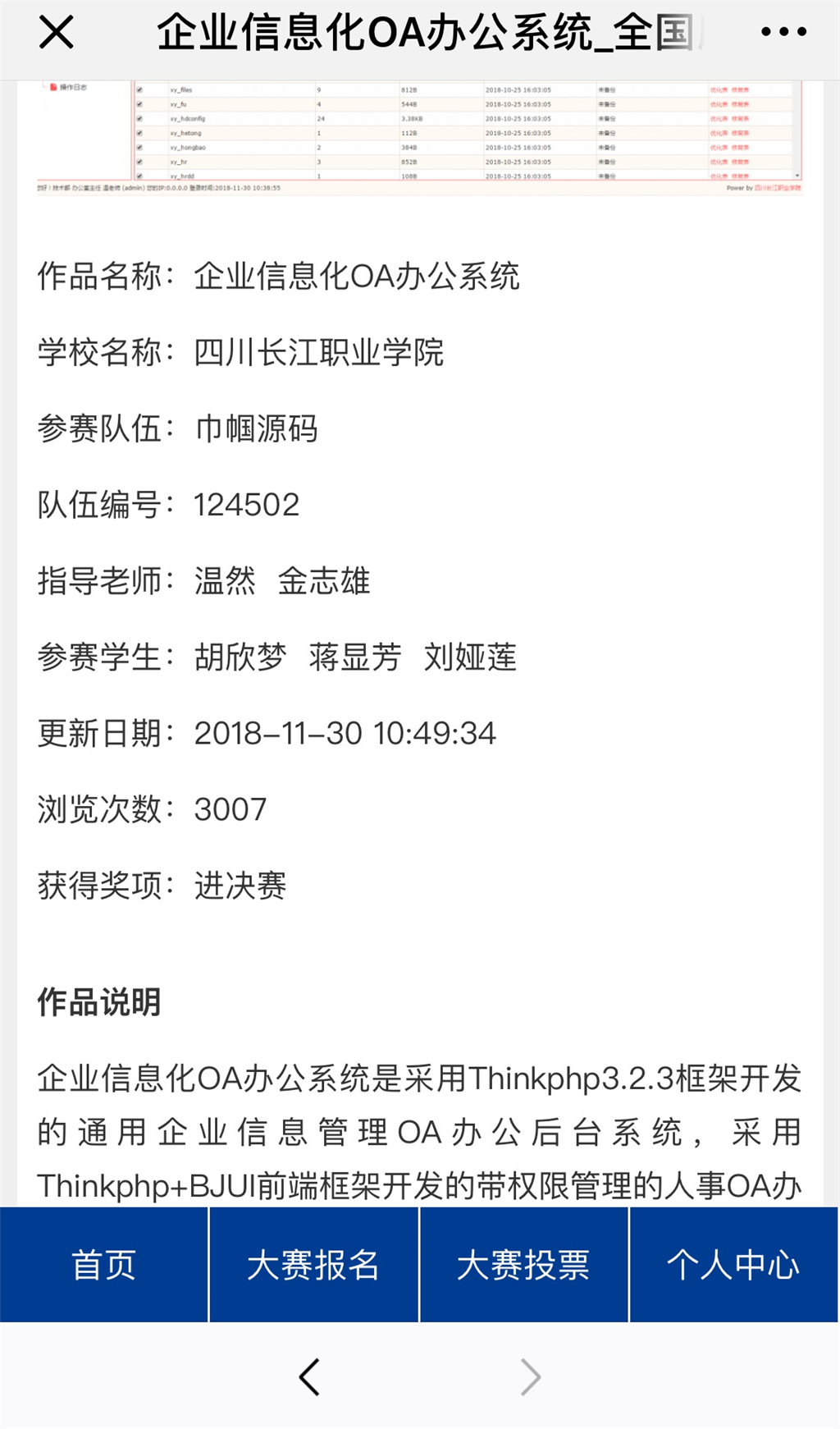Switch to the 大赛投票 voting tab

point(523,1265)
